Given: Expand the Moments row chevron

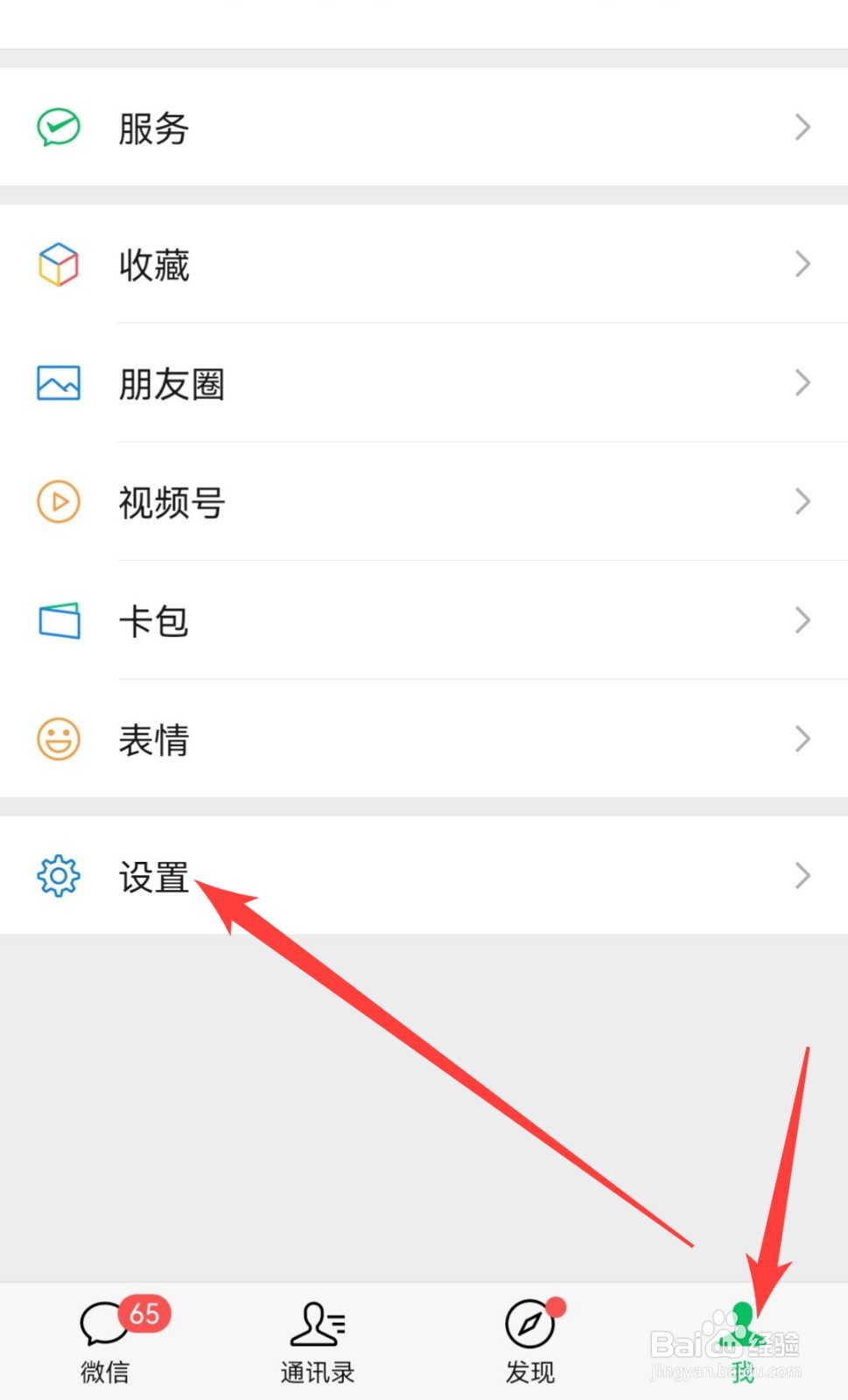Looking at the screenshot, I should [x=802, y=382].
